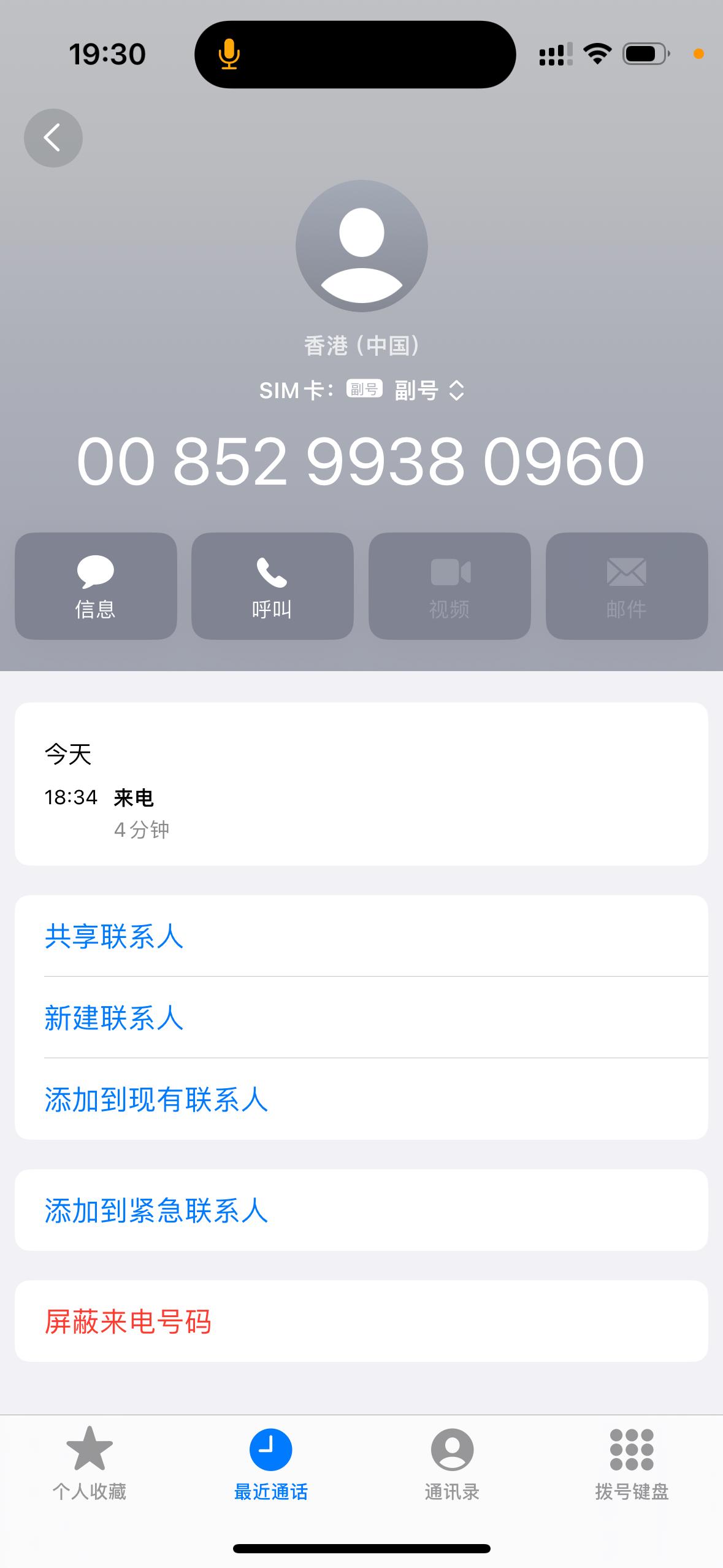
Task: Open the 最近通话 tab
Action: click(x=270, y=1463)
